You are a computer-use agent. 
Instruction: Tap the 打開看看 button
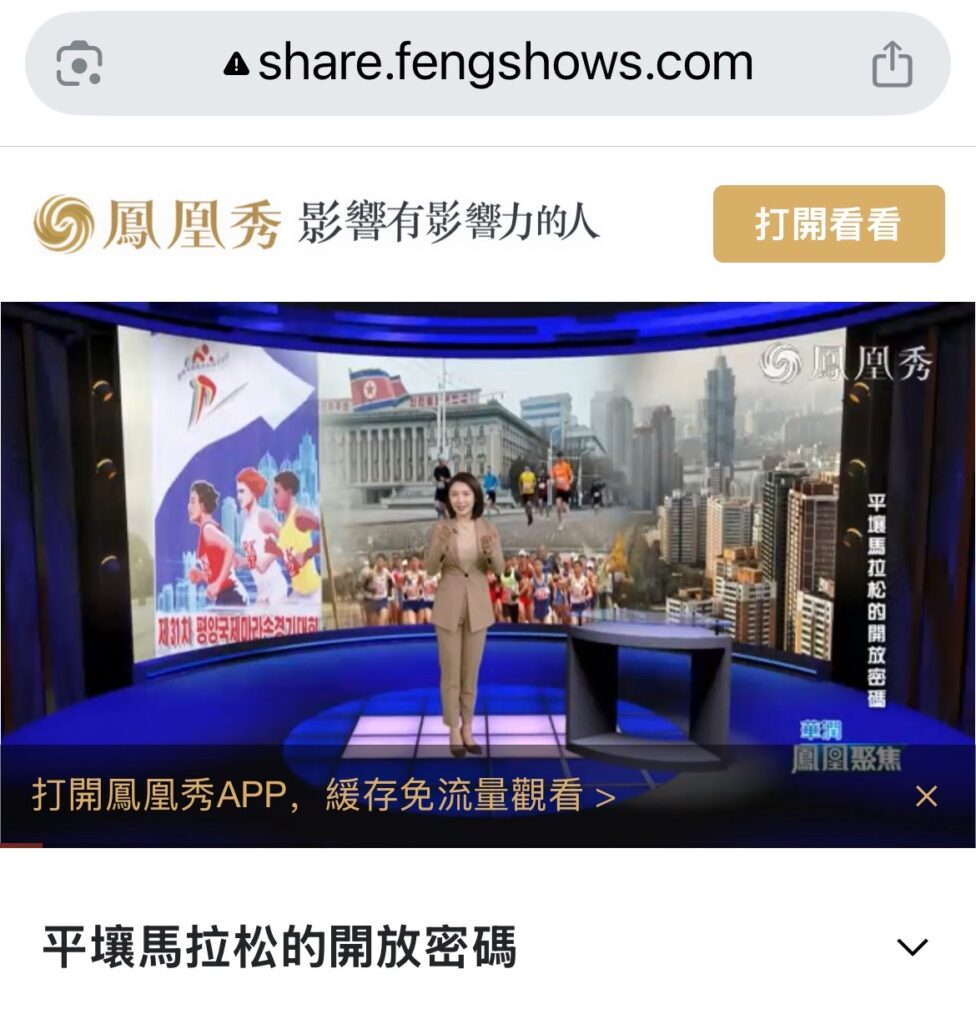[x=828, y=224]
